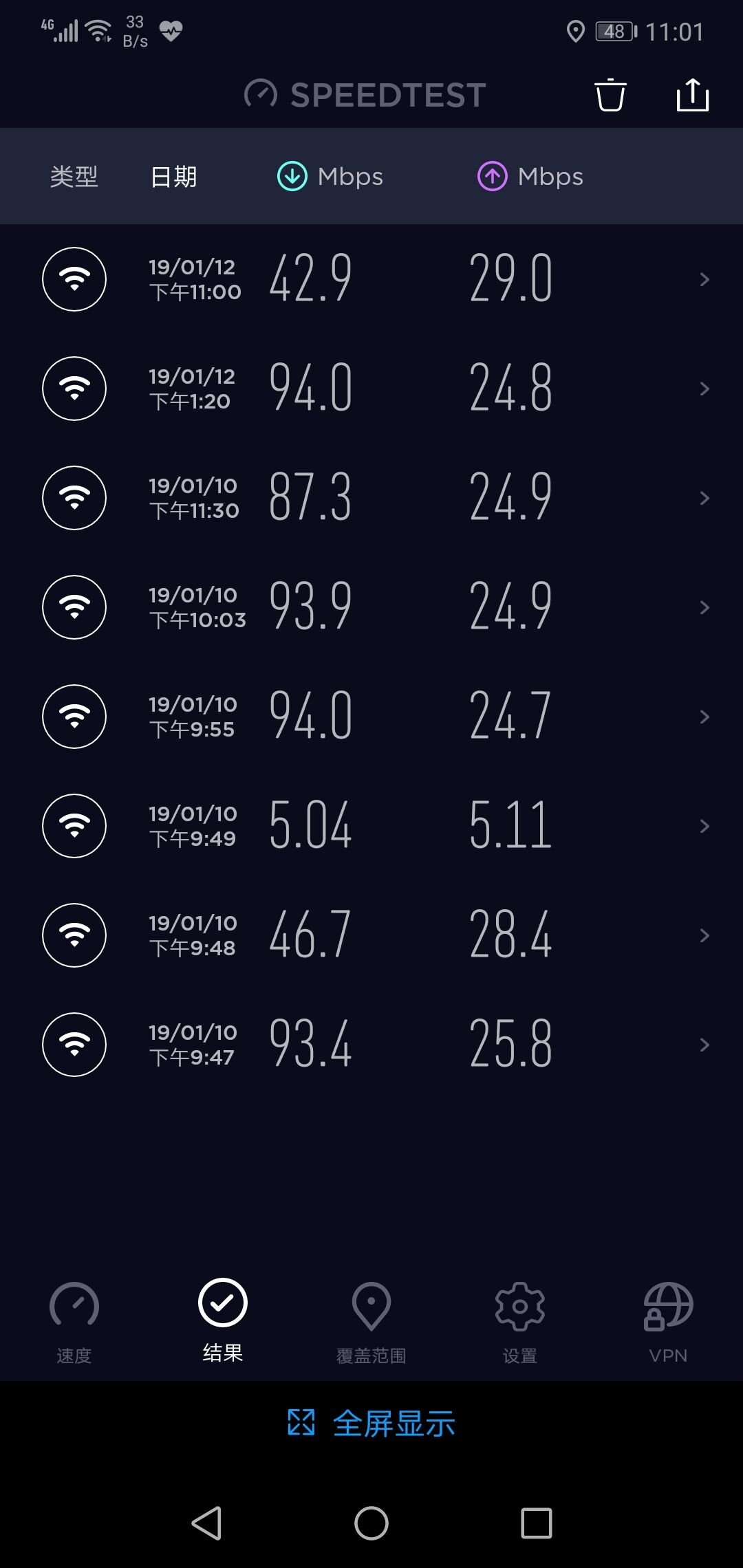Open the 19/01/12 1:20 PM test entry
Image resolution: width=743 pixels, height=1568 pixels.
click(x=371, y=388)
